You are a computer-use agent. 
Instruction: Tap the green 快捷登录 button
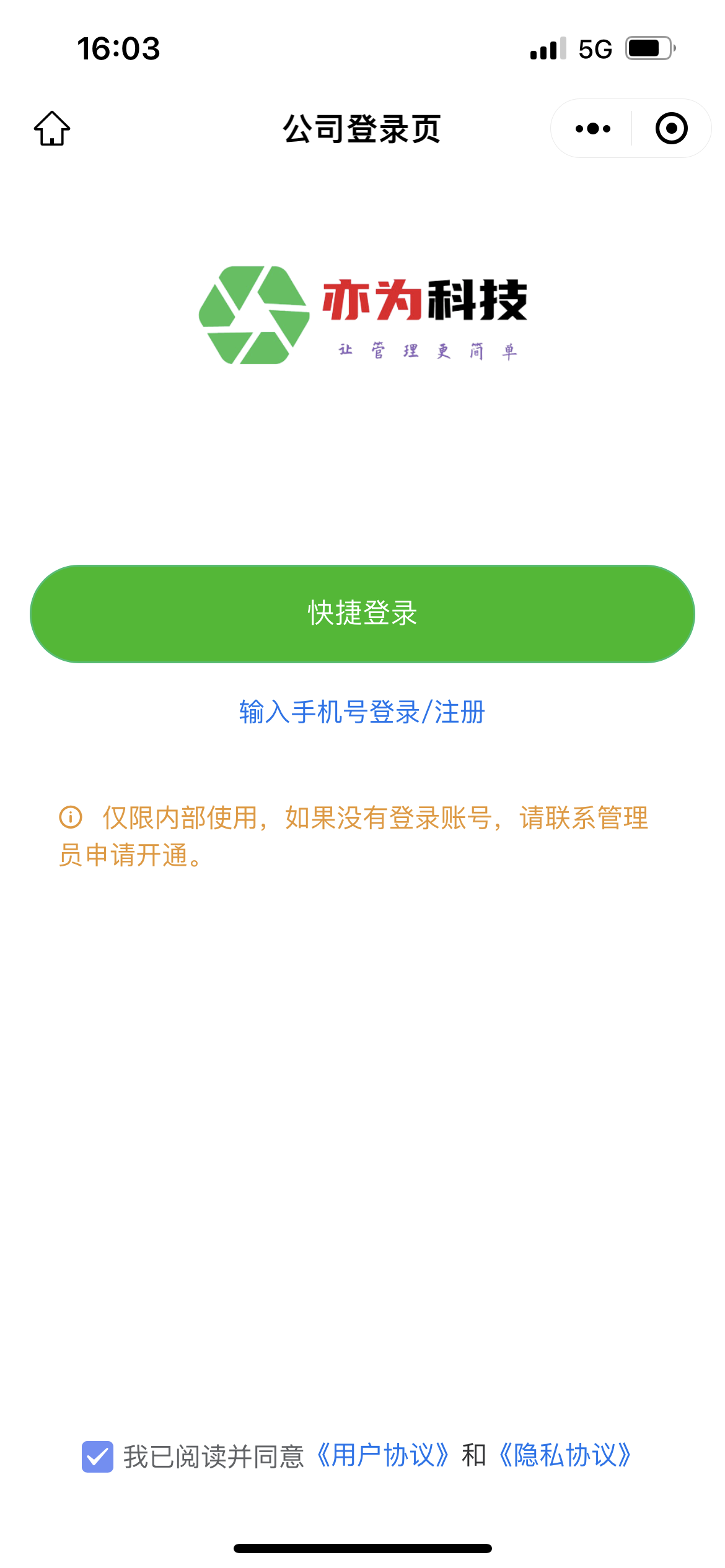[362, 614]
